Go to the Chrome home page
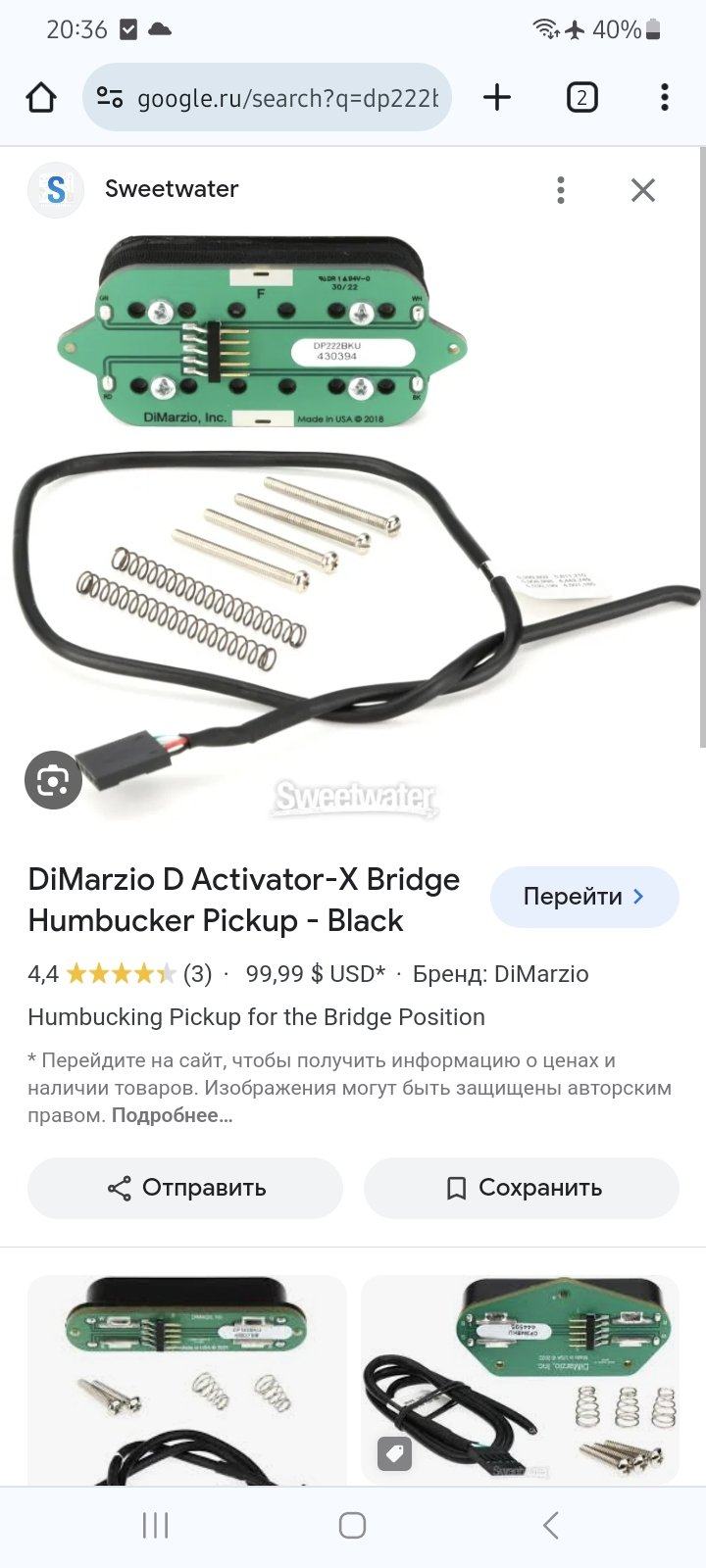The width and height of the screenshot is (706, 1568). (x=41, y=97)
